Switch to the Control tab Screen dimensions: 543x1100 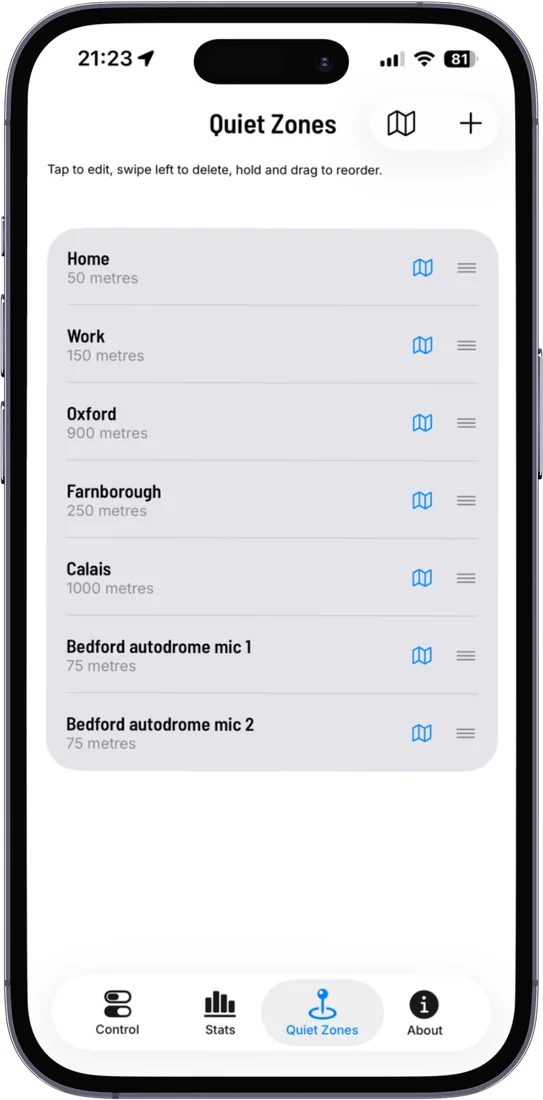coord(117,1013)
